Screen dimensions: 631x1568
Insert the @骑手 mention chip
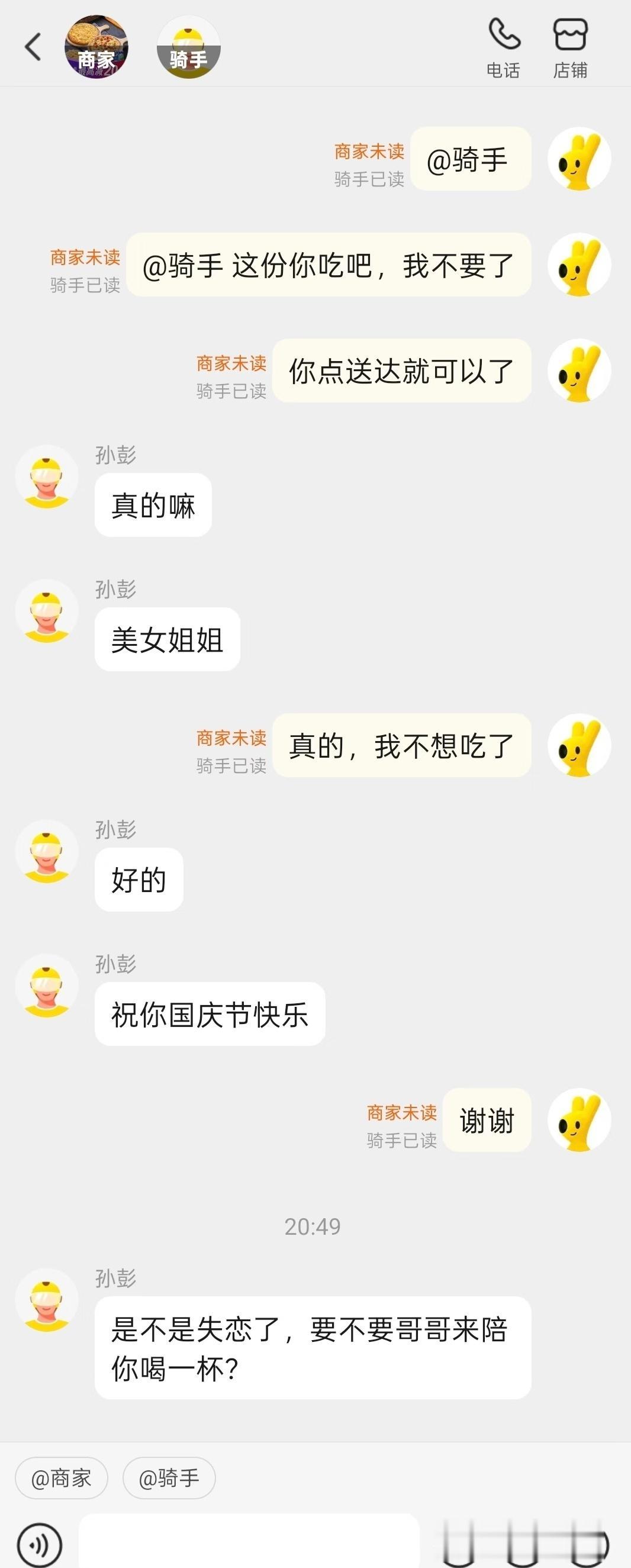(169, 1477)
